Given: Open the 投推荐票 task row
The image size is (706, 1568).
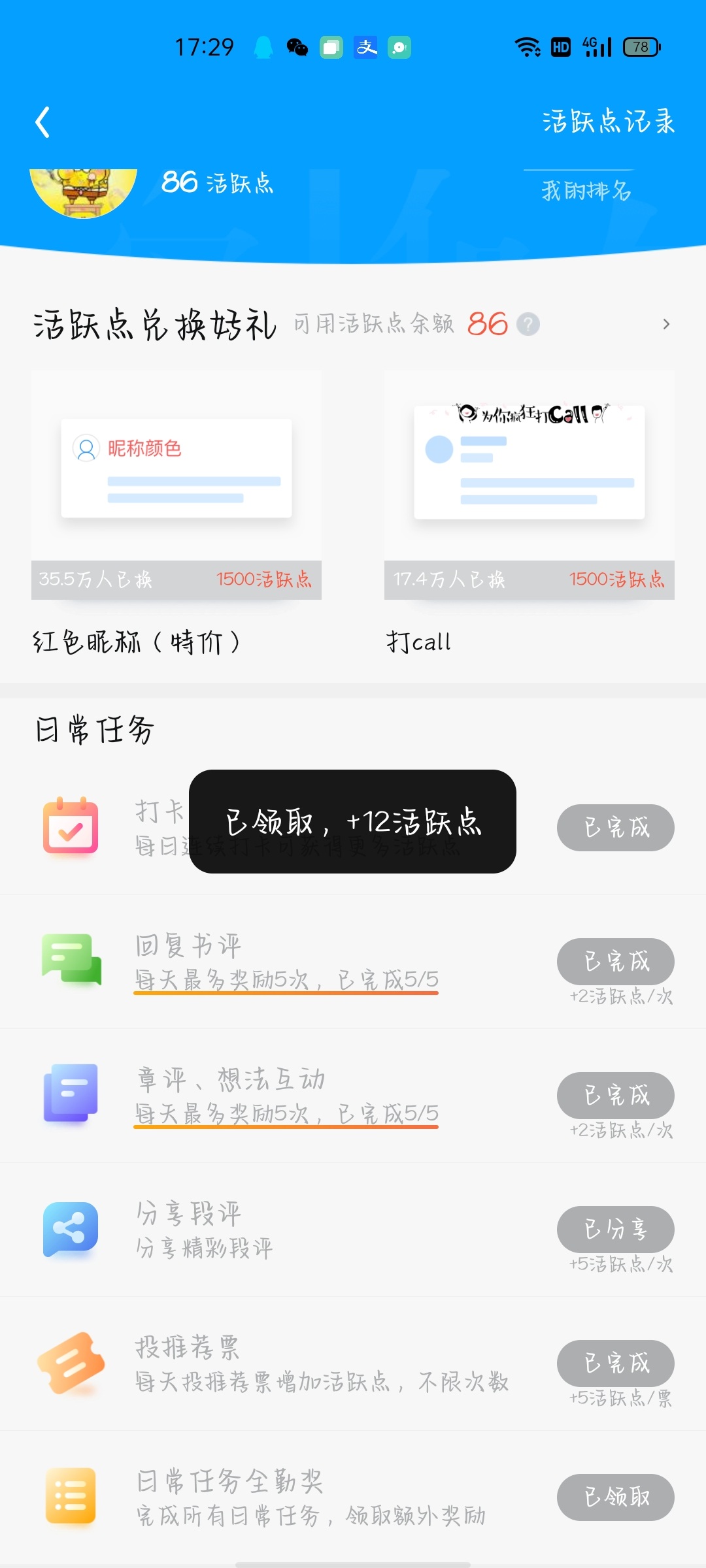Looking at the screenshot, I should tap(353, 1364).
